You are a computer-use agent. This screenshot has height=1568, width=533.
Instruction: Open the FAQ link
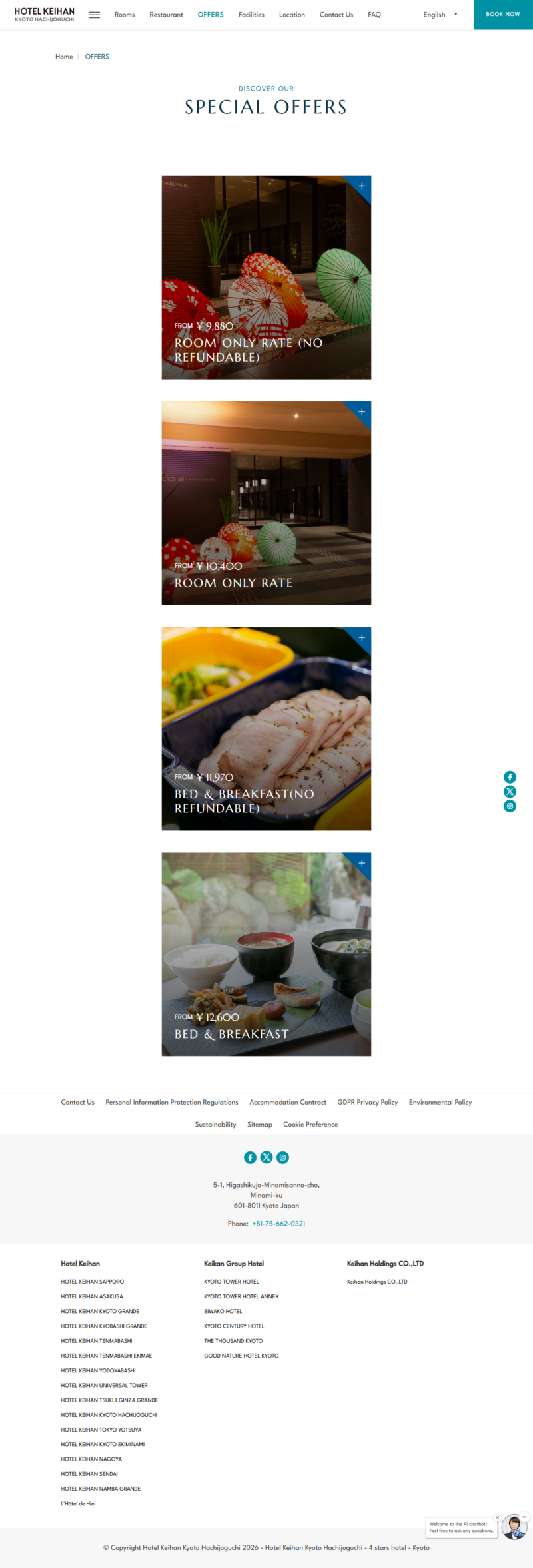click(374, 15)
